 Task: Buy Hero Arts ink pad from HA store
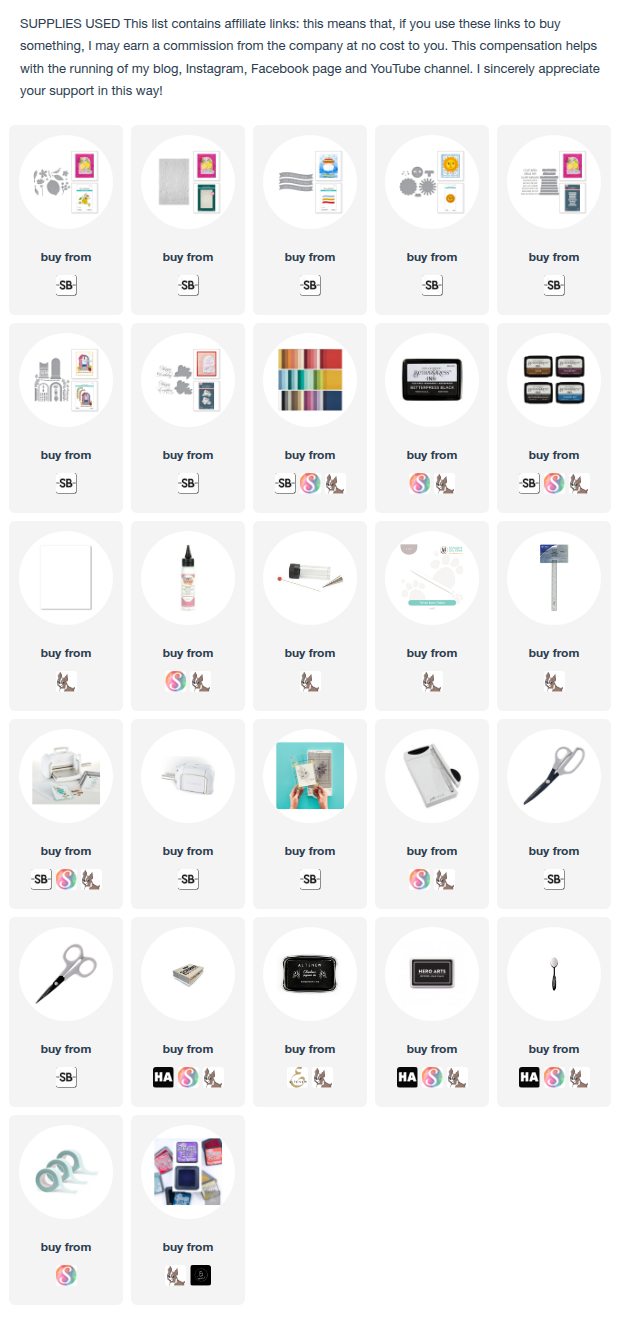pos(408,1078)
